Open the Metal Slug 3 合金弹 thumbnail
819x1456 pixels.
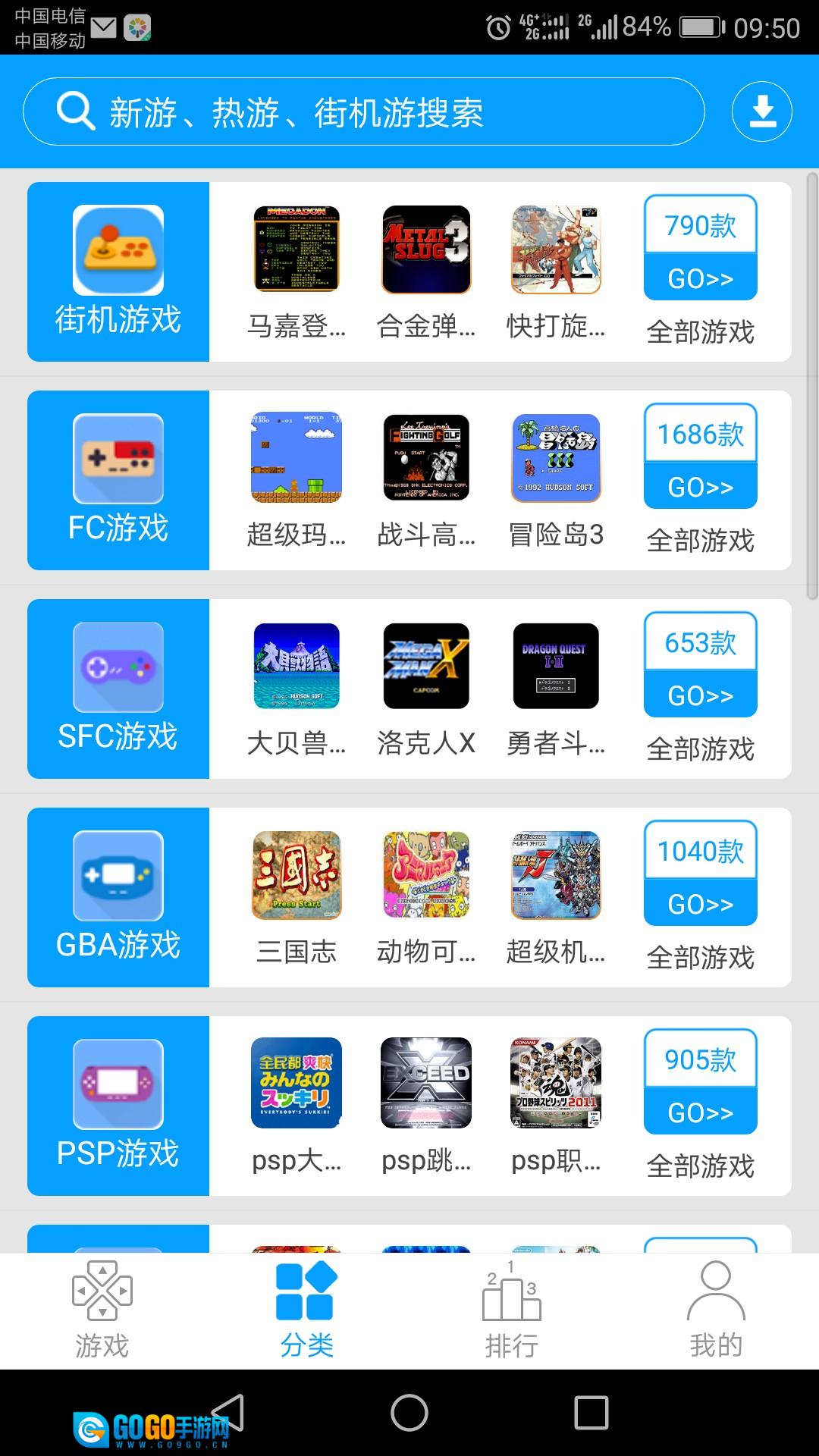point(427,249)
